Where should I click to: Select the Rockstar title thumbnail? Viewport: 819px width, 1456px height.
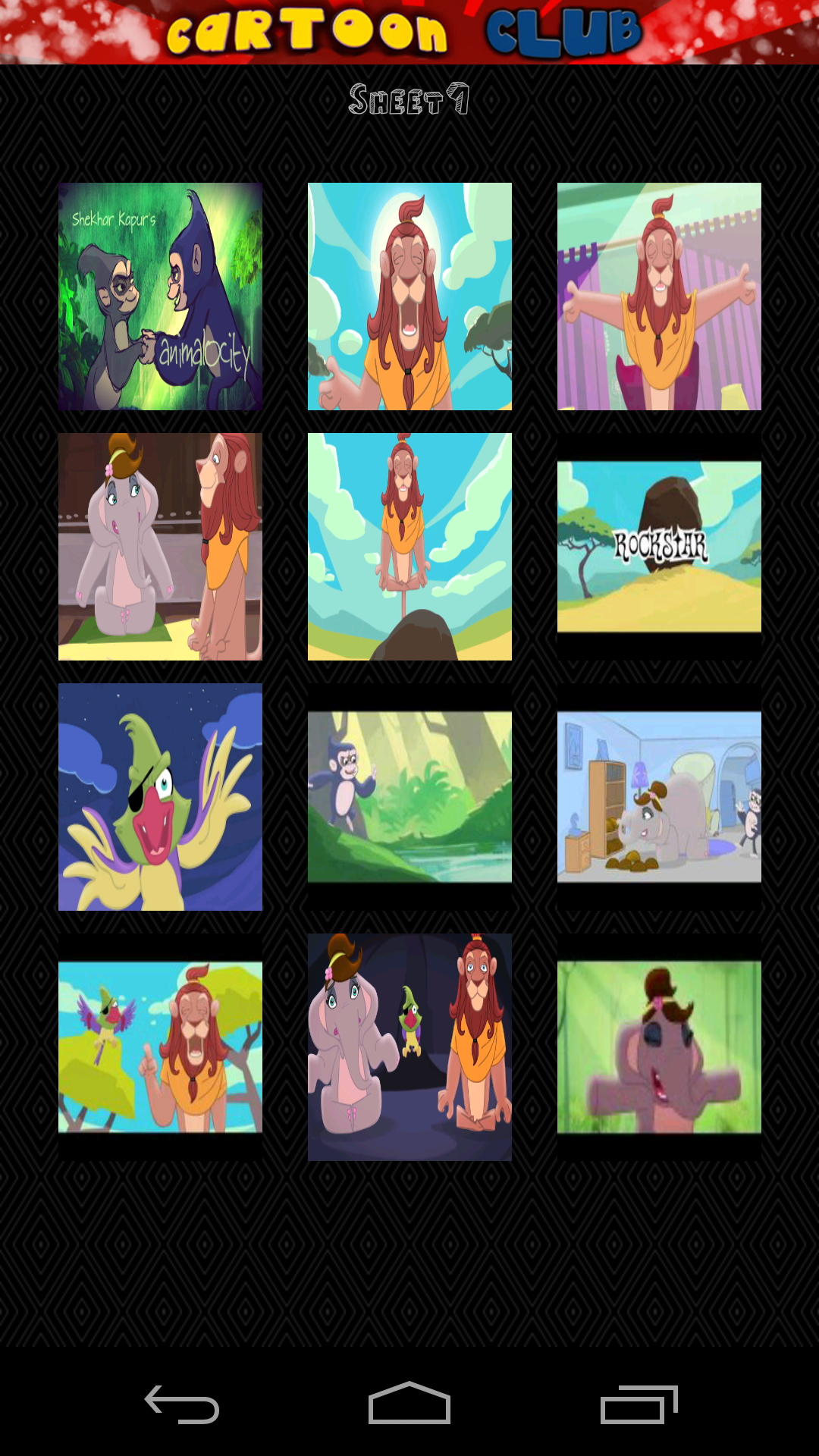[659, 547]
